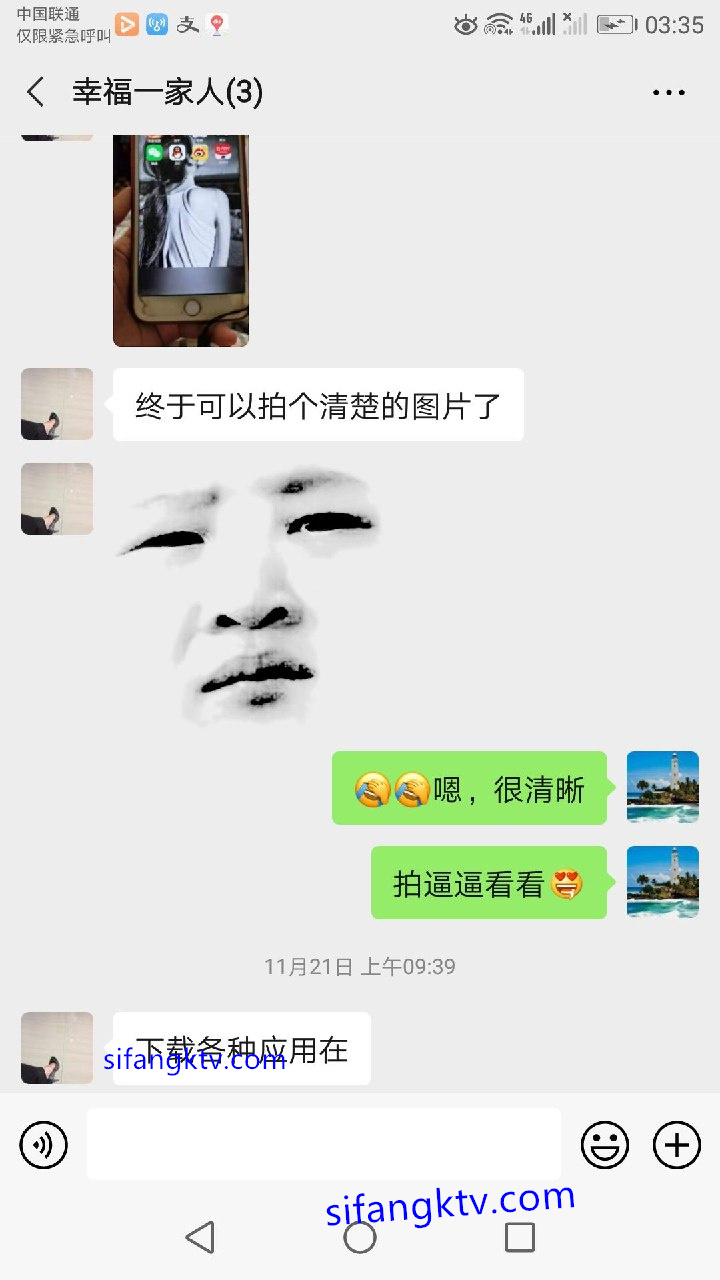Tap the system home button
Viewport: 720px width, 1280px height.
[x=360, y=1237]
